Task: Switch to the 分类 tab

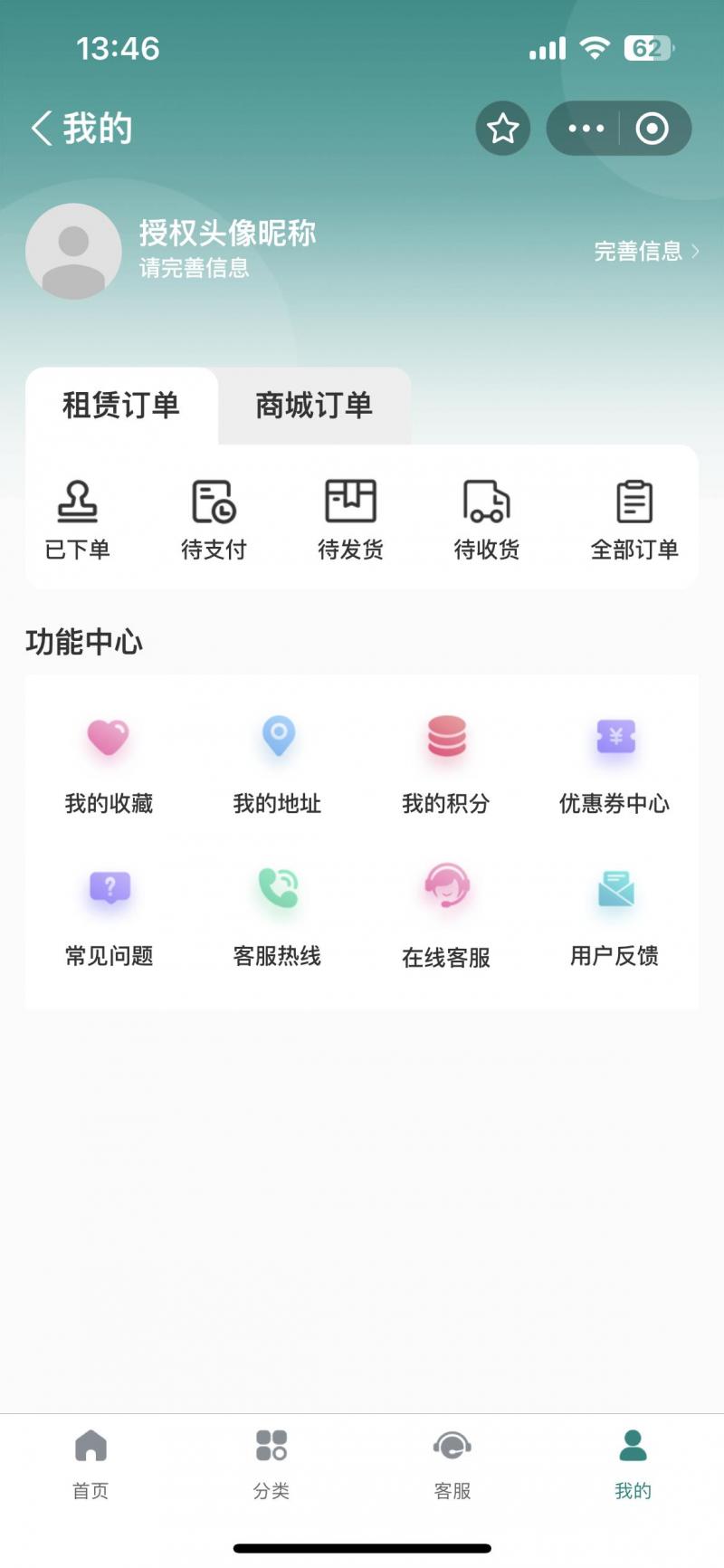Action: (271, 1459)
